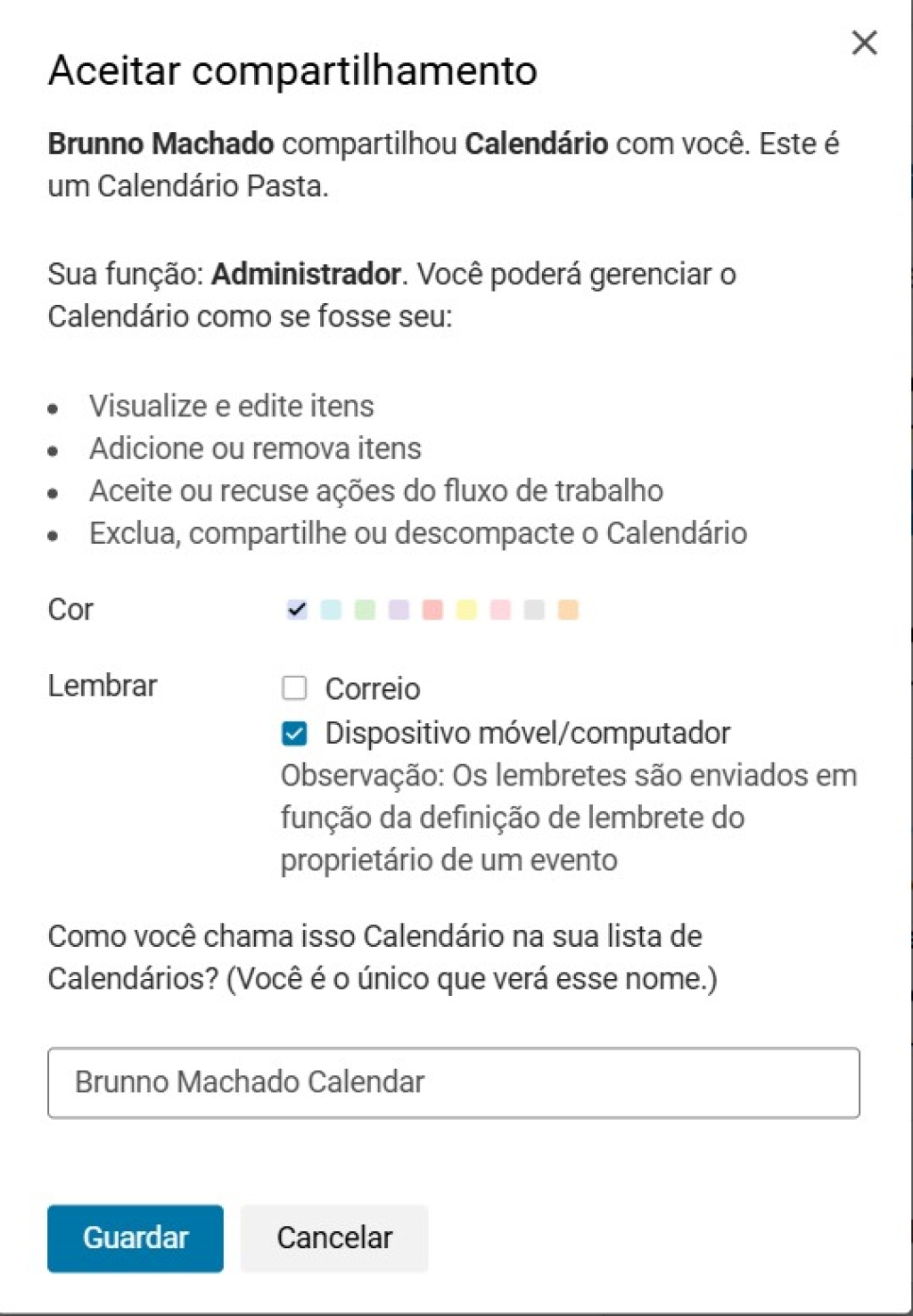Screen dimensions: 913x1316
Task: Cancel accepting the shared calendar
Action: tap(334, 1238)
